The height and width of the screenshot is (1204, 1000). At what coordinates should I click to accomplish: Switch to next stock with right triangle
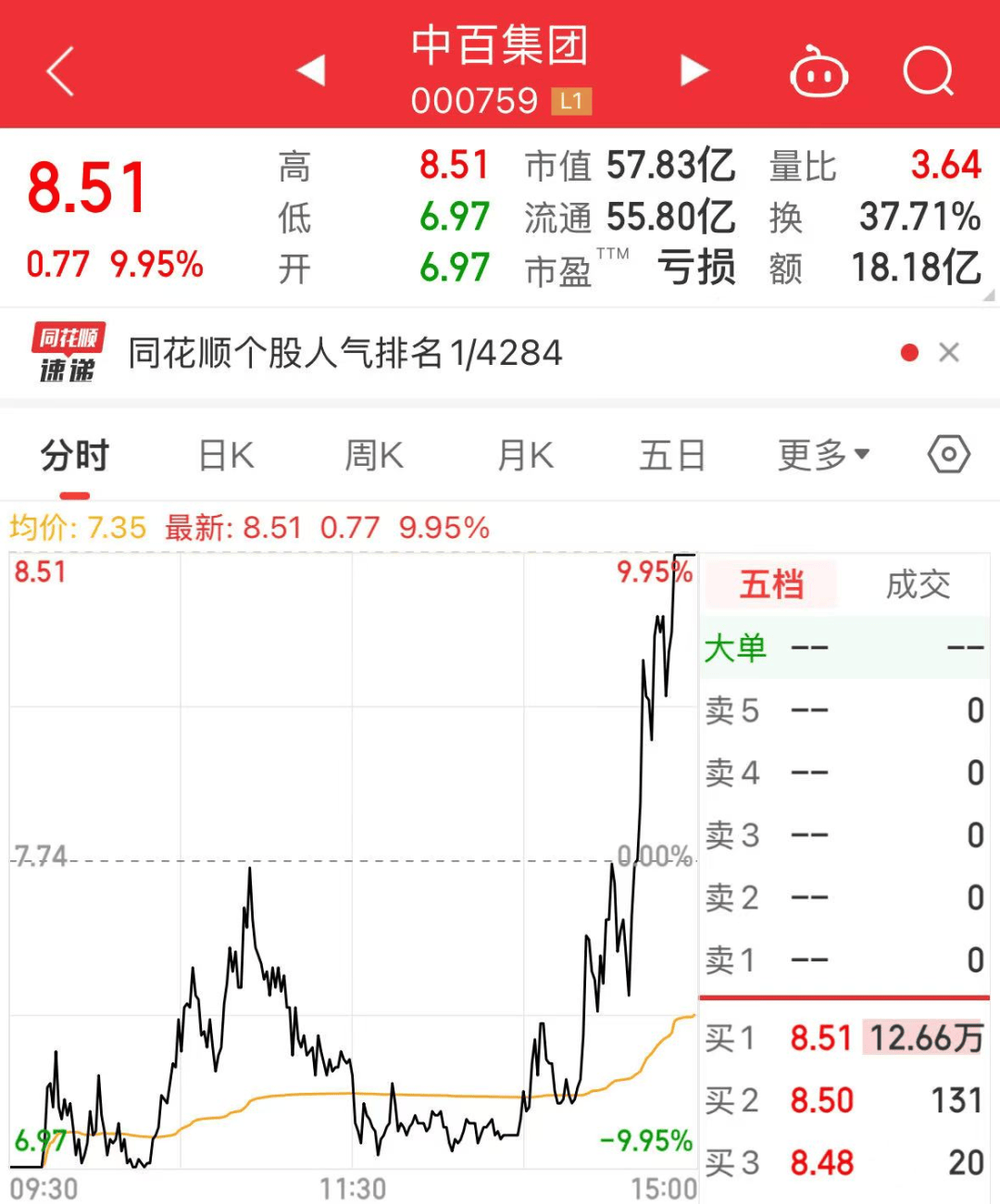click(x=694, y=70)
